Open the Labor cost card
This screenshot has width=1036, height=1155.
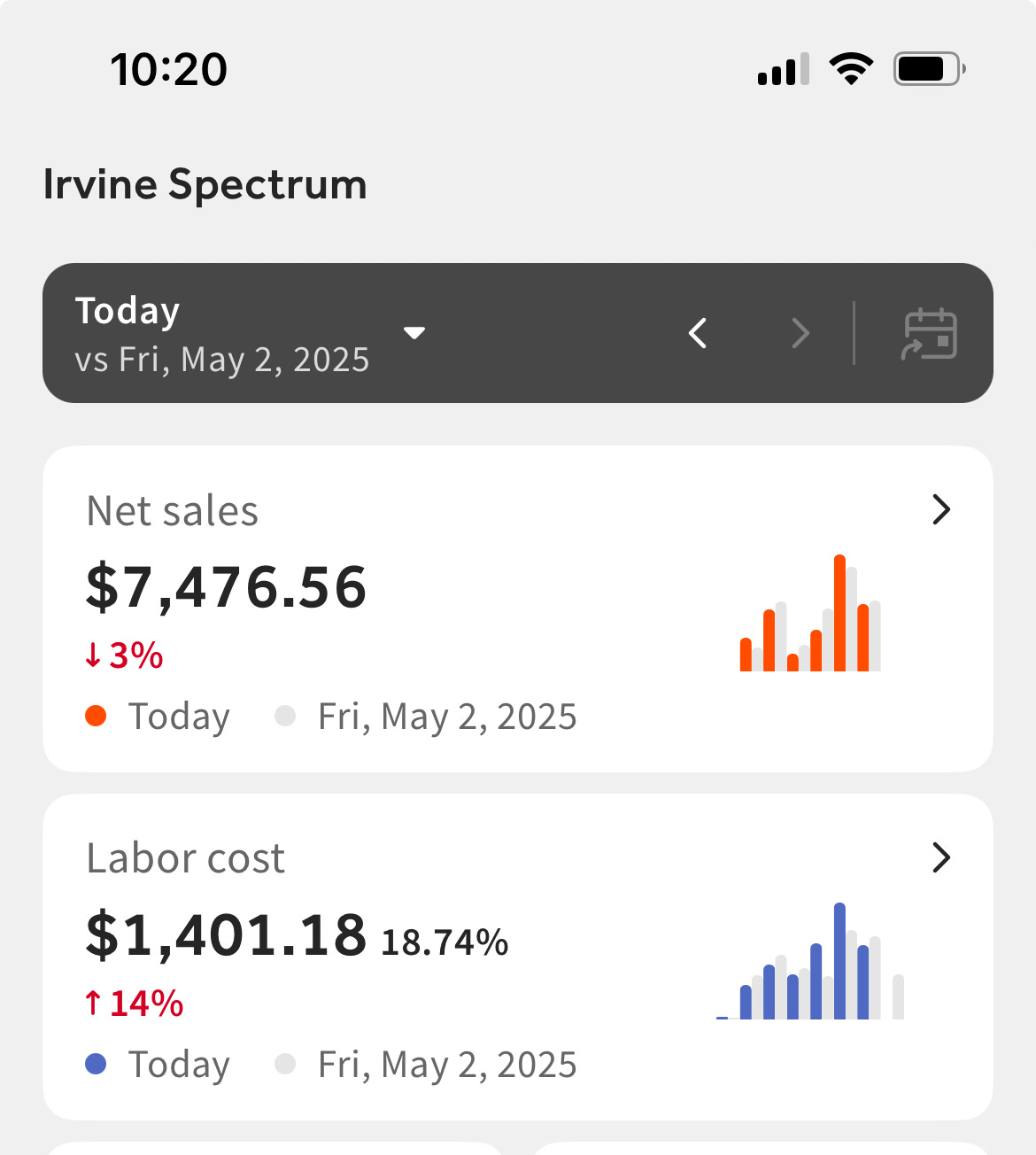point(940,857)
